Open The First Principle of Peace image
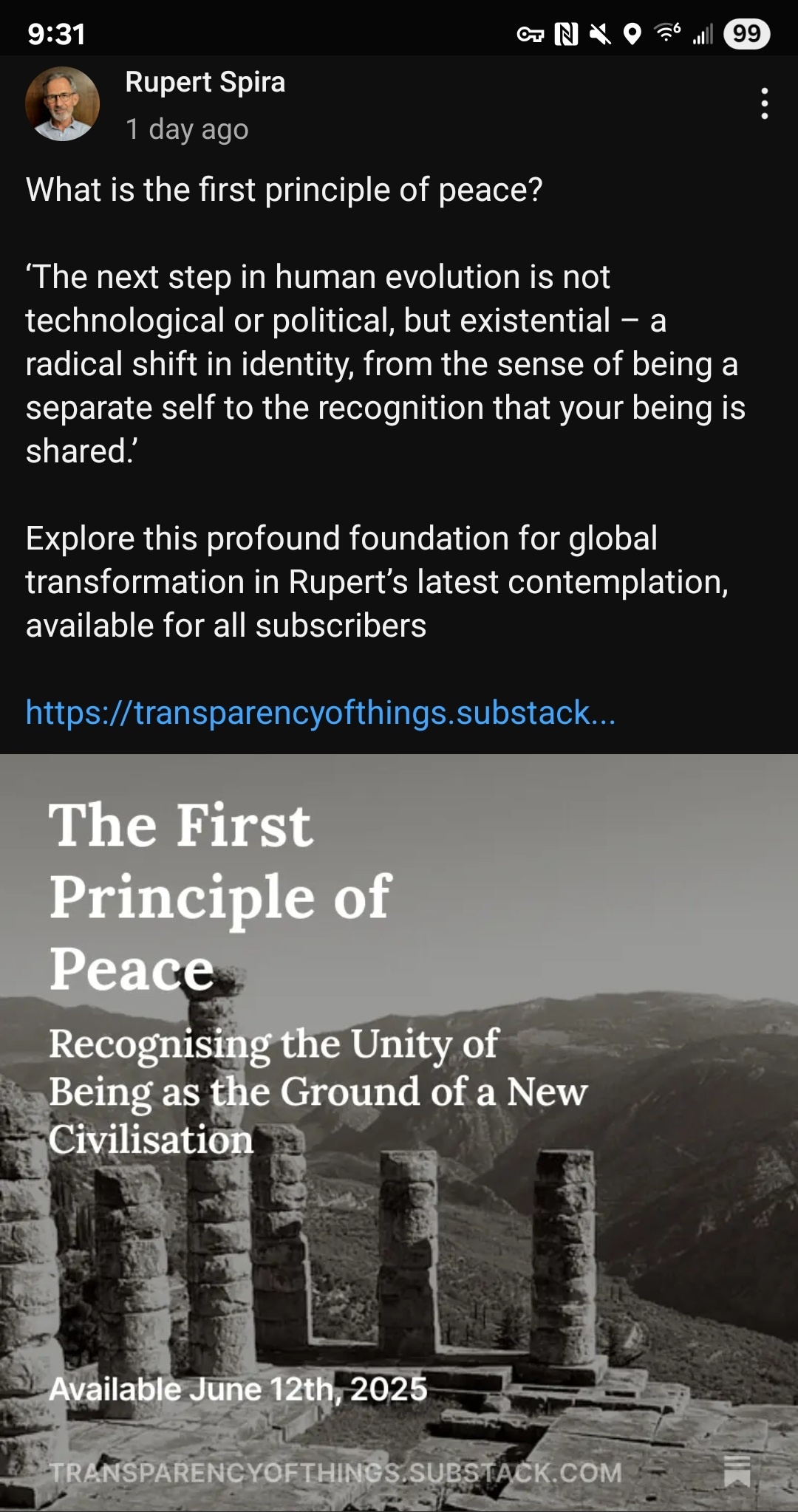This screenshot has width=798, height=1512. tap(399, 1132)
